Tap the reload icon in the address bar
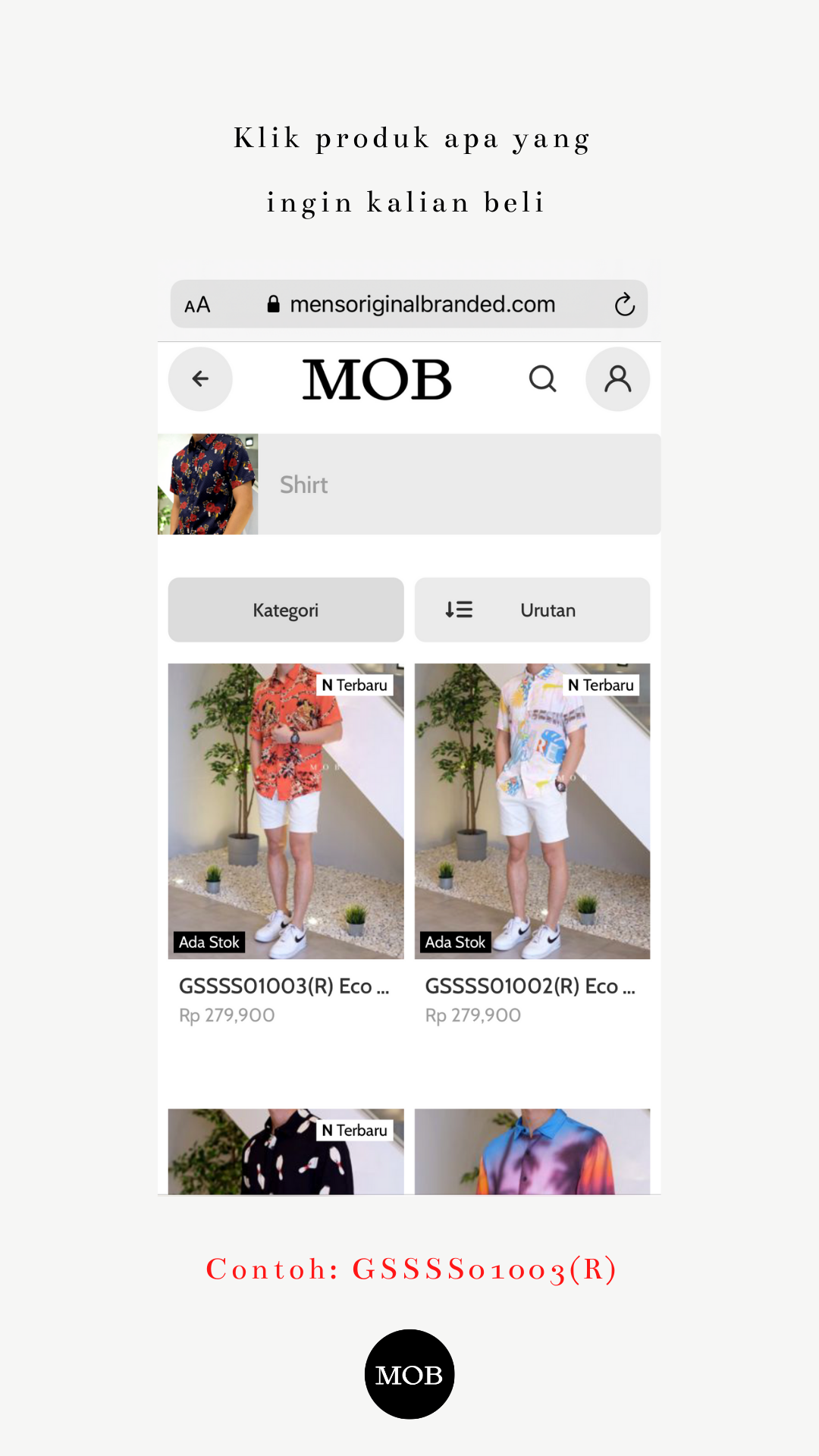 (623, 304)
